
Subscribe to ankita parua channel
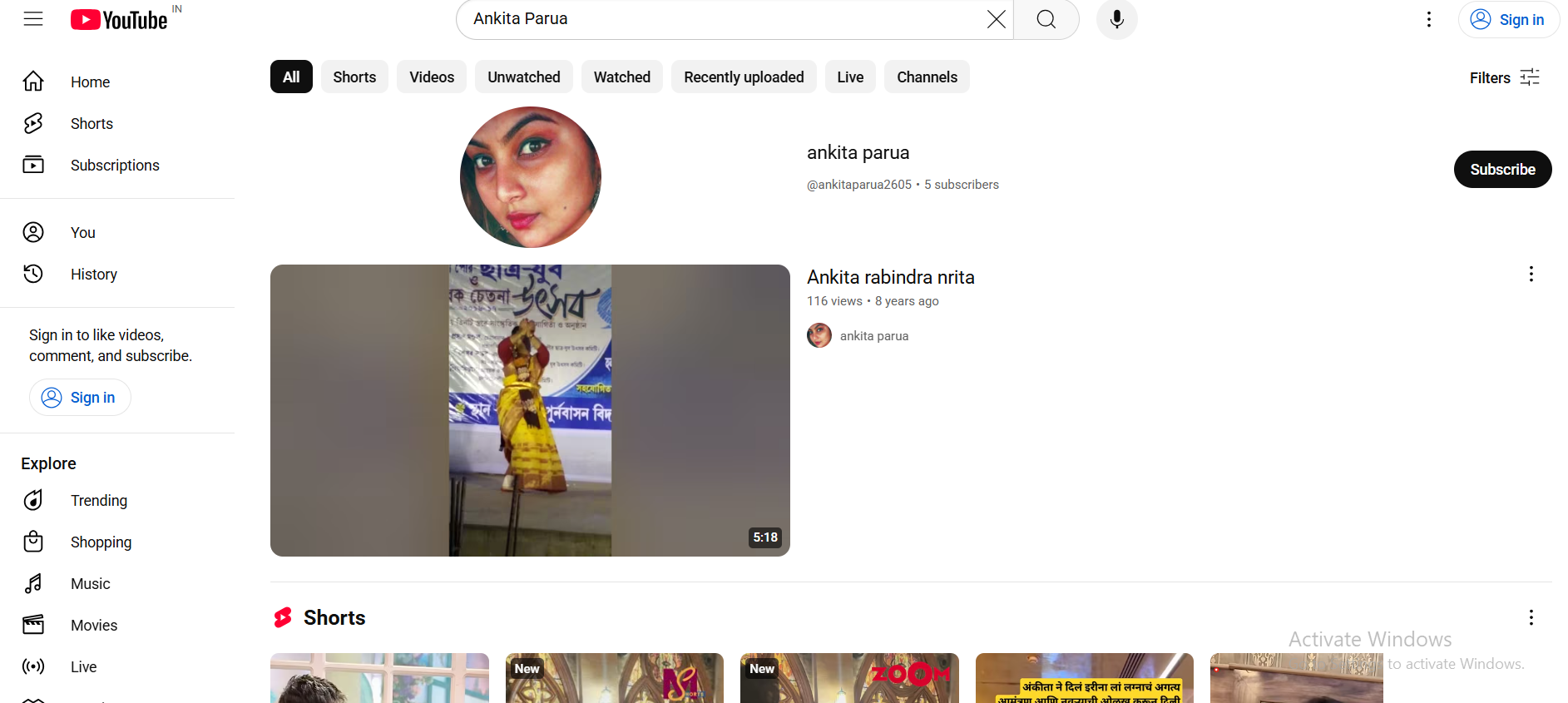click(1501, 170)
